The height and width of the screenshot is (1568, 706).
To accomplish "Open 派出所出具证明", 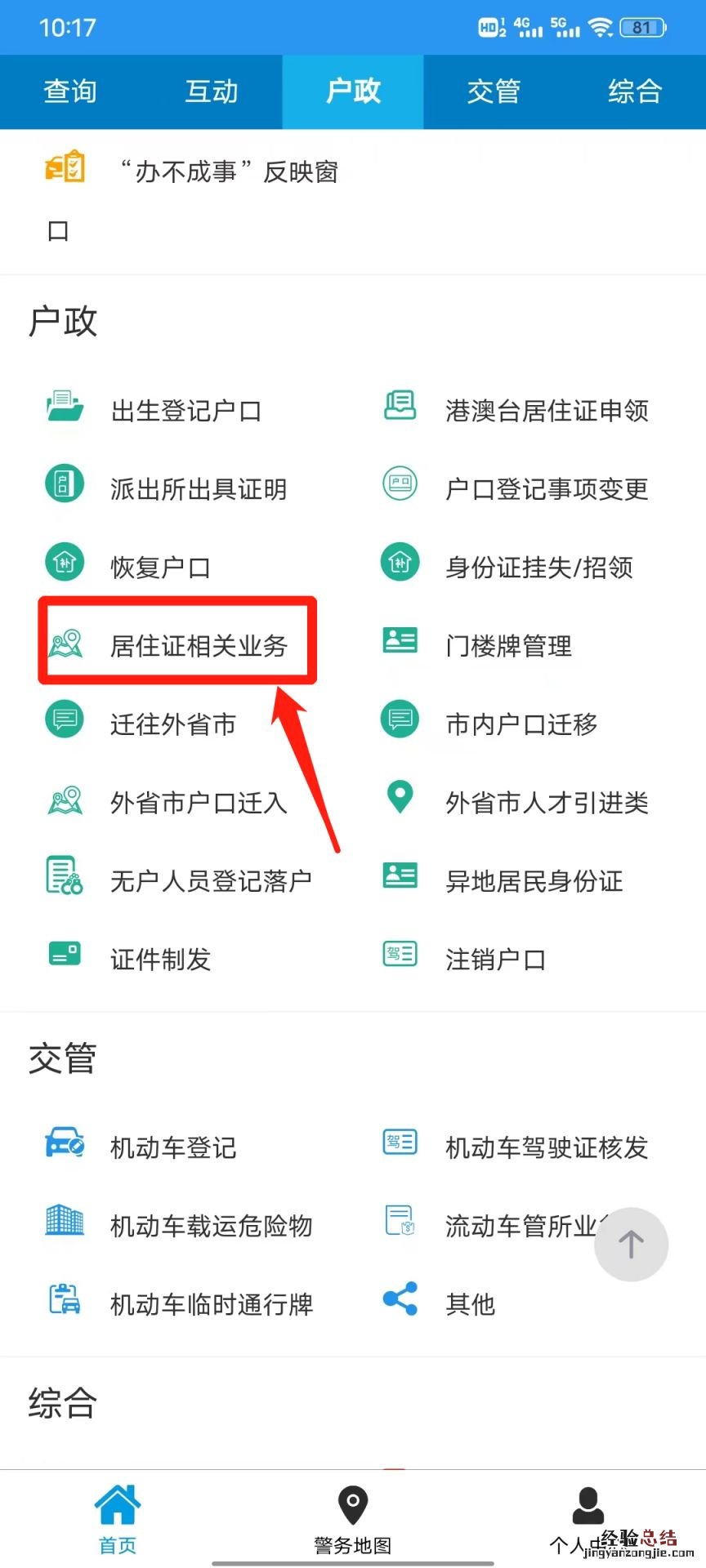I will click(199, 488).
